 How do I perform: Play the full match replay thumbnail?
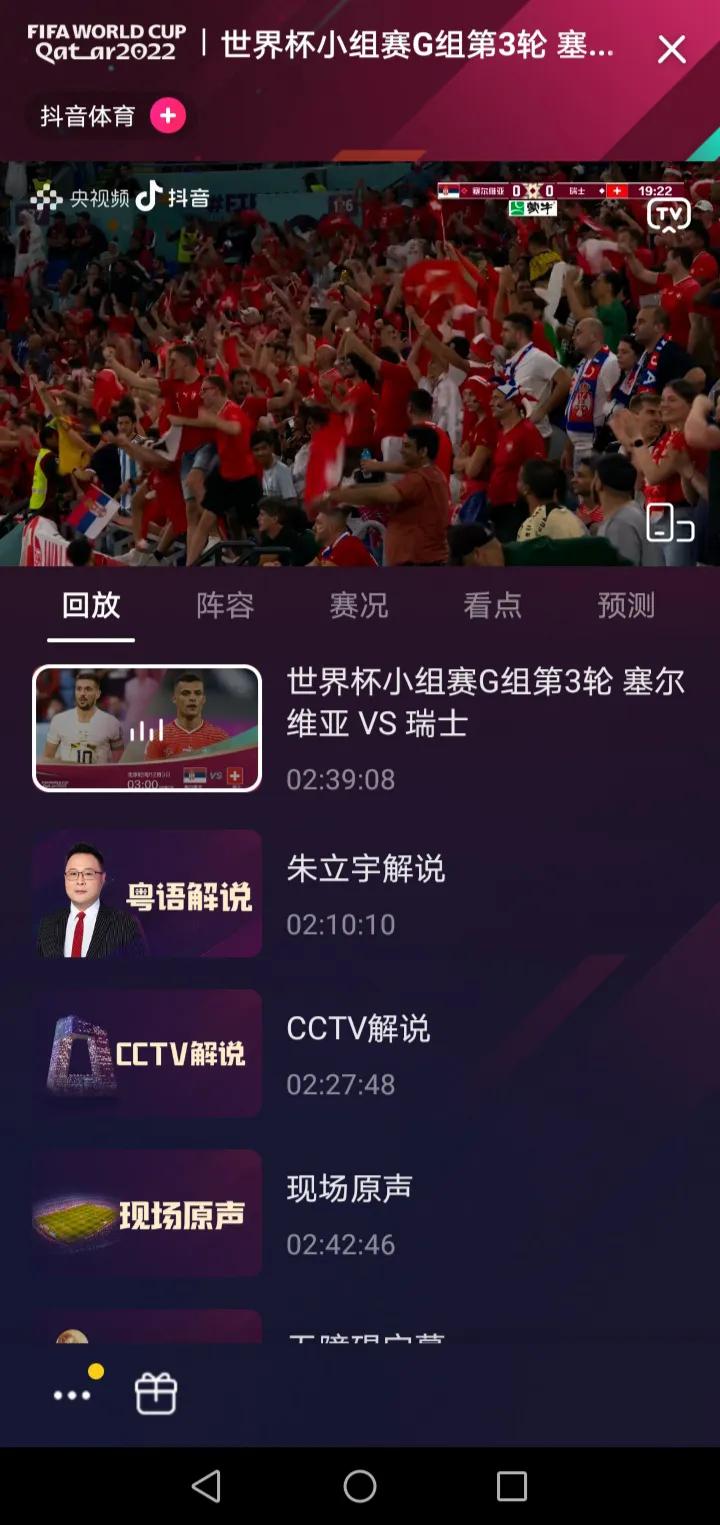[x=146, y=726]
